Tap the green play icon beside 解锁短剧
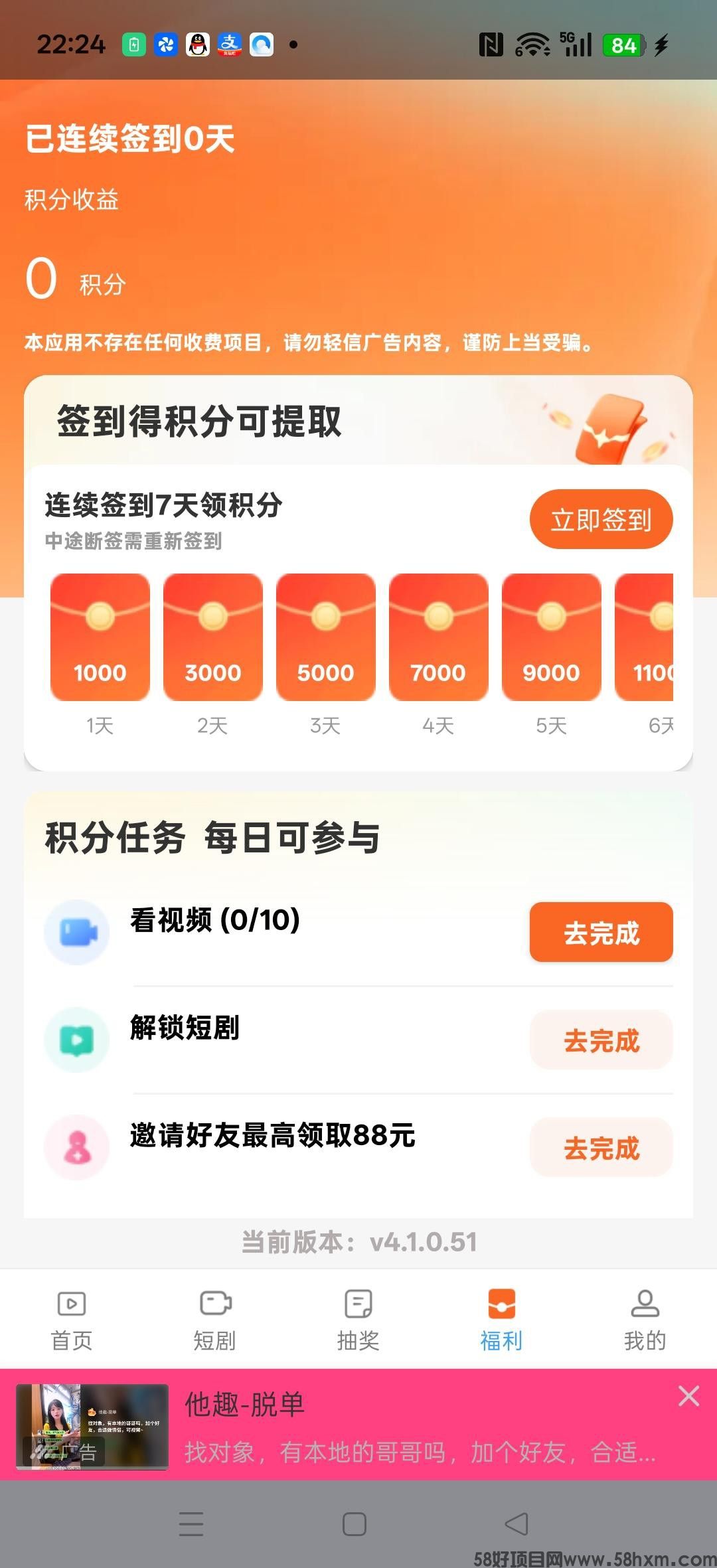This screenshot has height=1568, width=717. [77, 1040]
